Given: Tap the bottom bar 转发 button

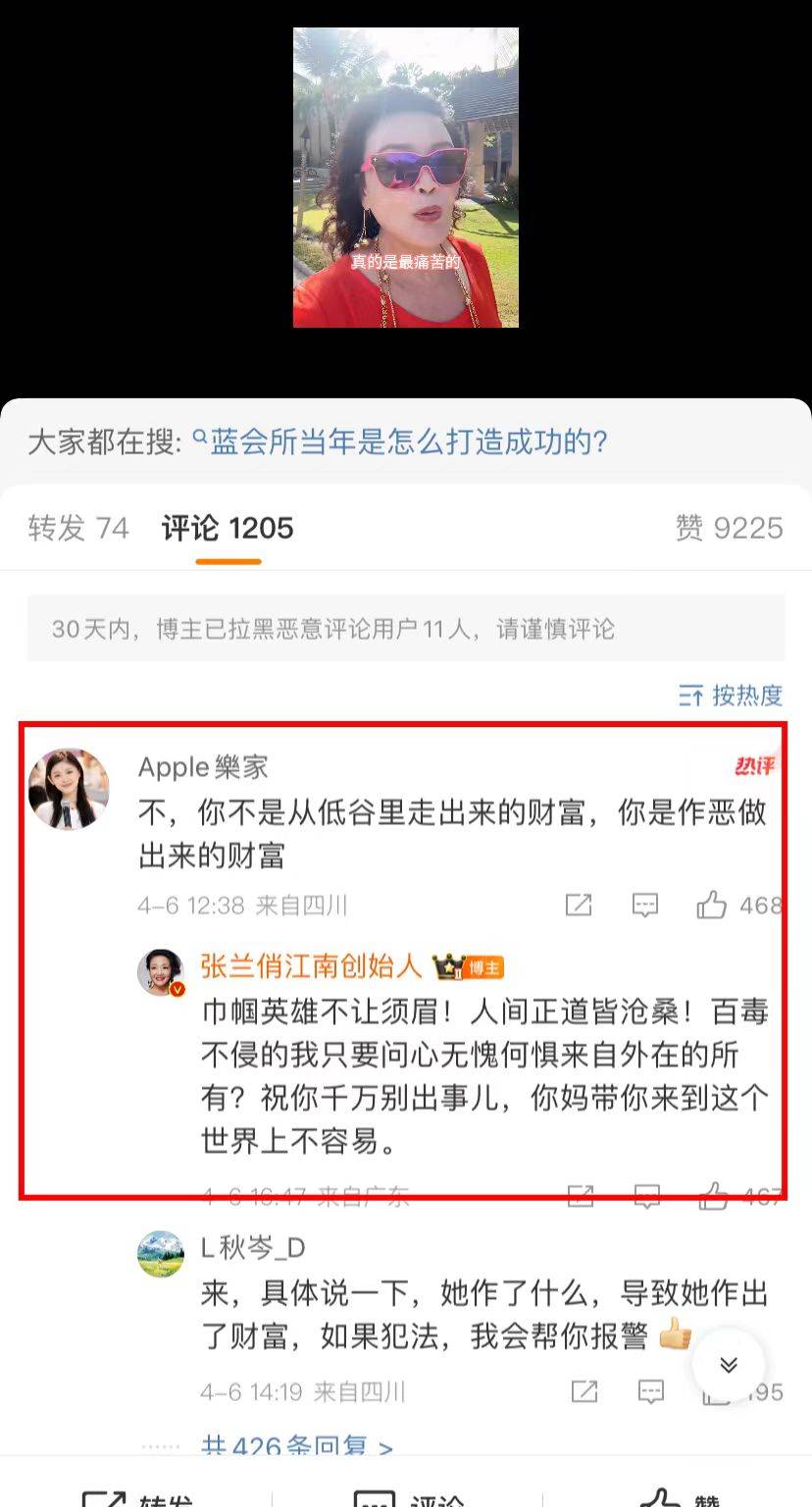Looking at the screenshot, I should pyautogui.click(x=137, y=1497).
